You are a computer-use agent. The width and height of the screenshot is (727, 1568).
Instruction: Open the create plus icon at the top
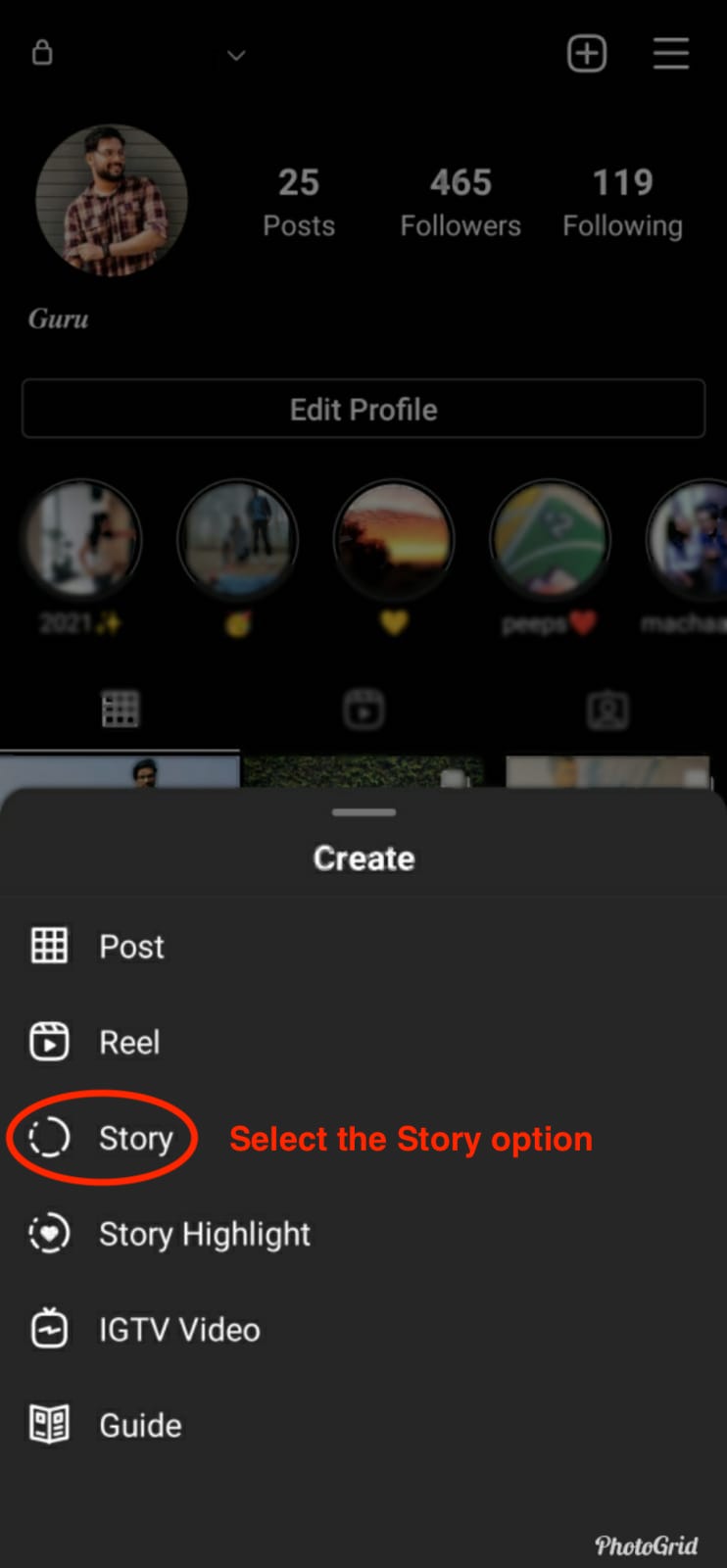click(587, 54)
